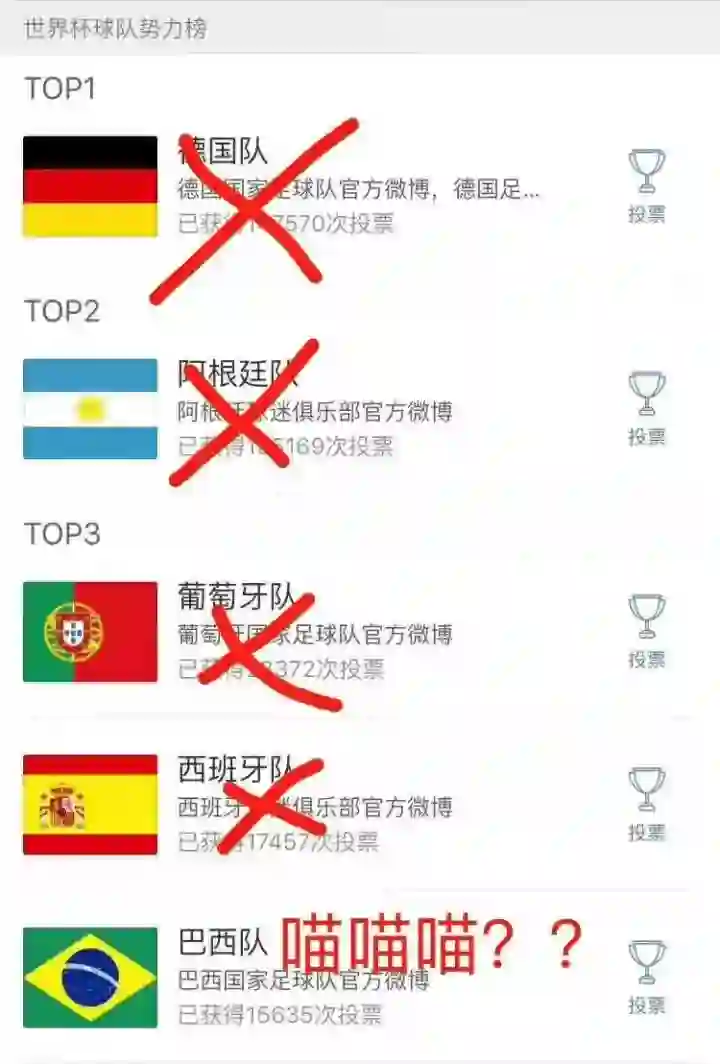This screenshot has height=1064, width=720.
Task: Give 西班牙队 a vote
Action: pos(646,804)
